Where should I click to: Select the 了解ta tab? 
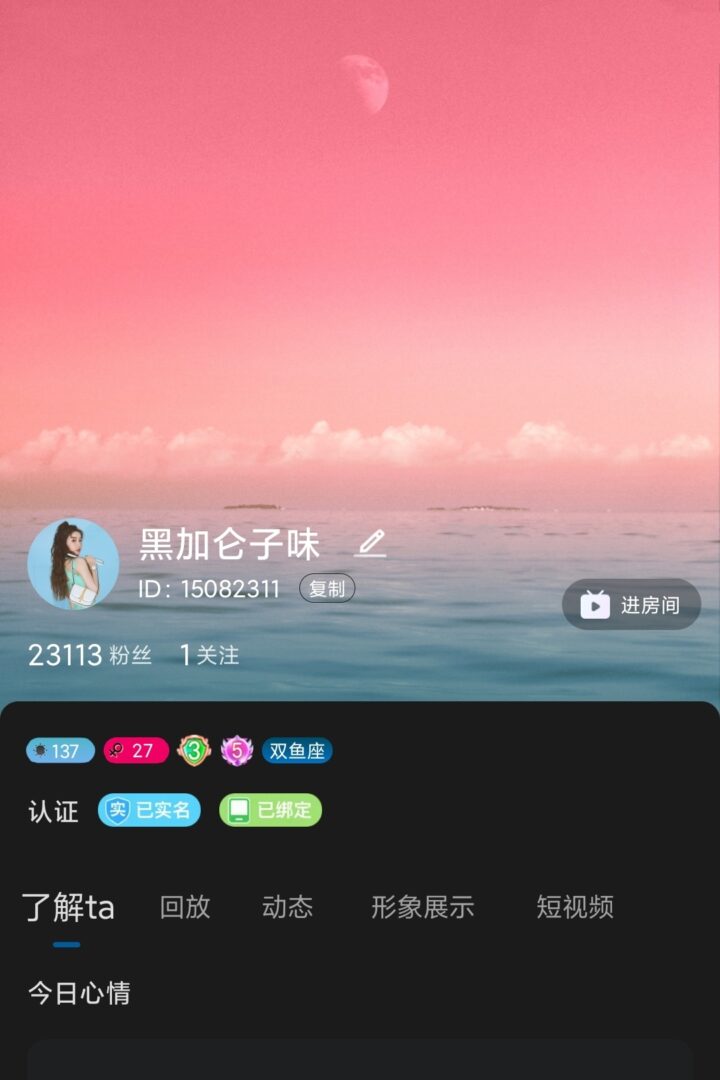68,908
